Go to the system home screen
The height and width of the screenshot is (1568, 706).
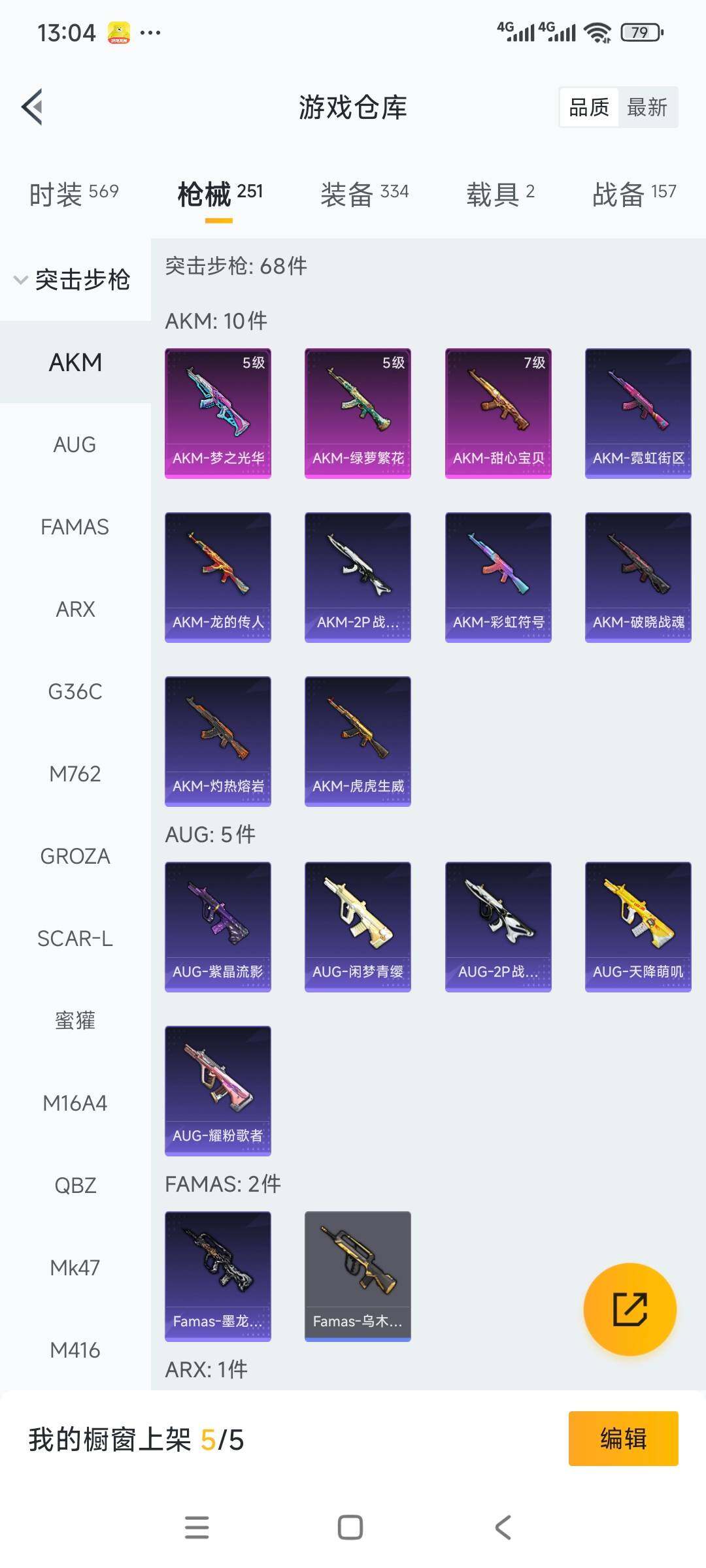350,1527
